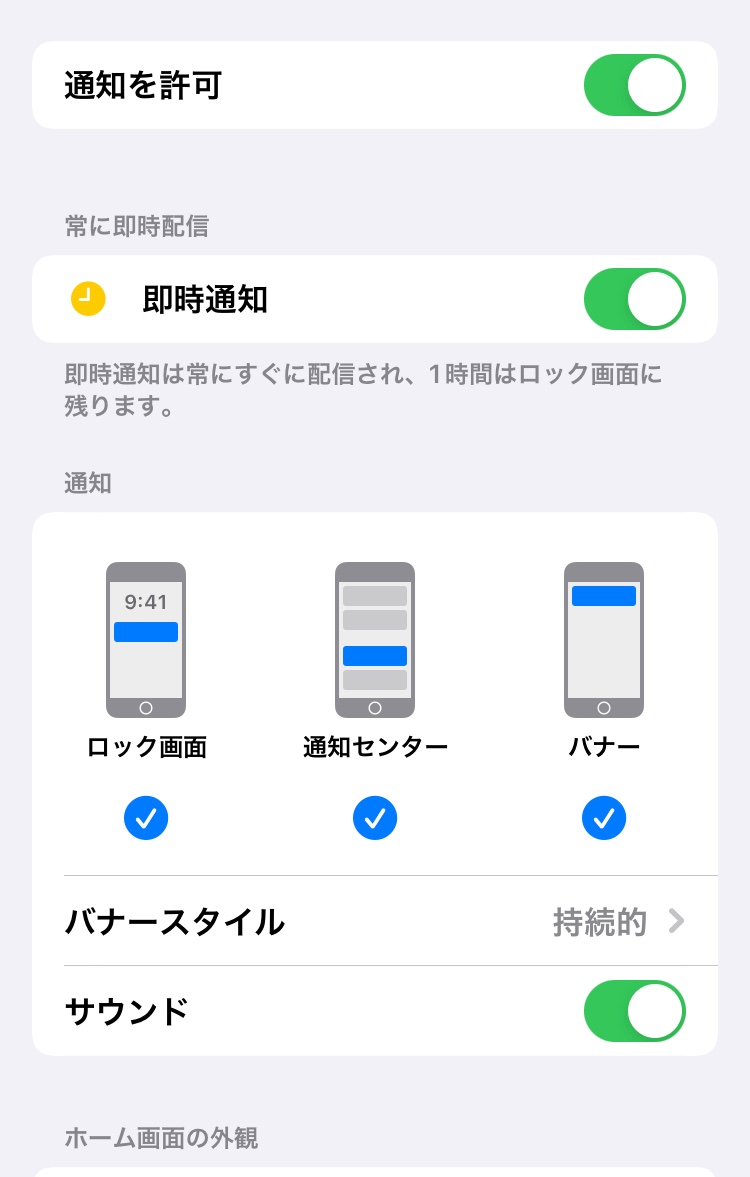
Task: Uncheck the バナー alert option
Action: coord(604,818)
